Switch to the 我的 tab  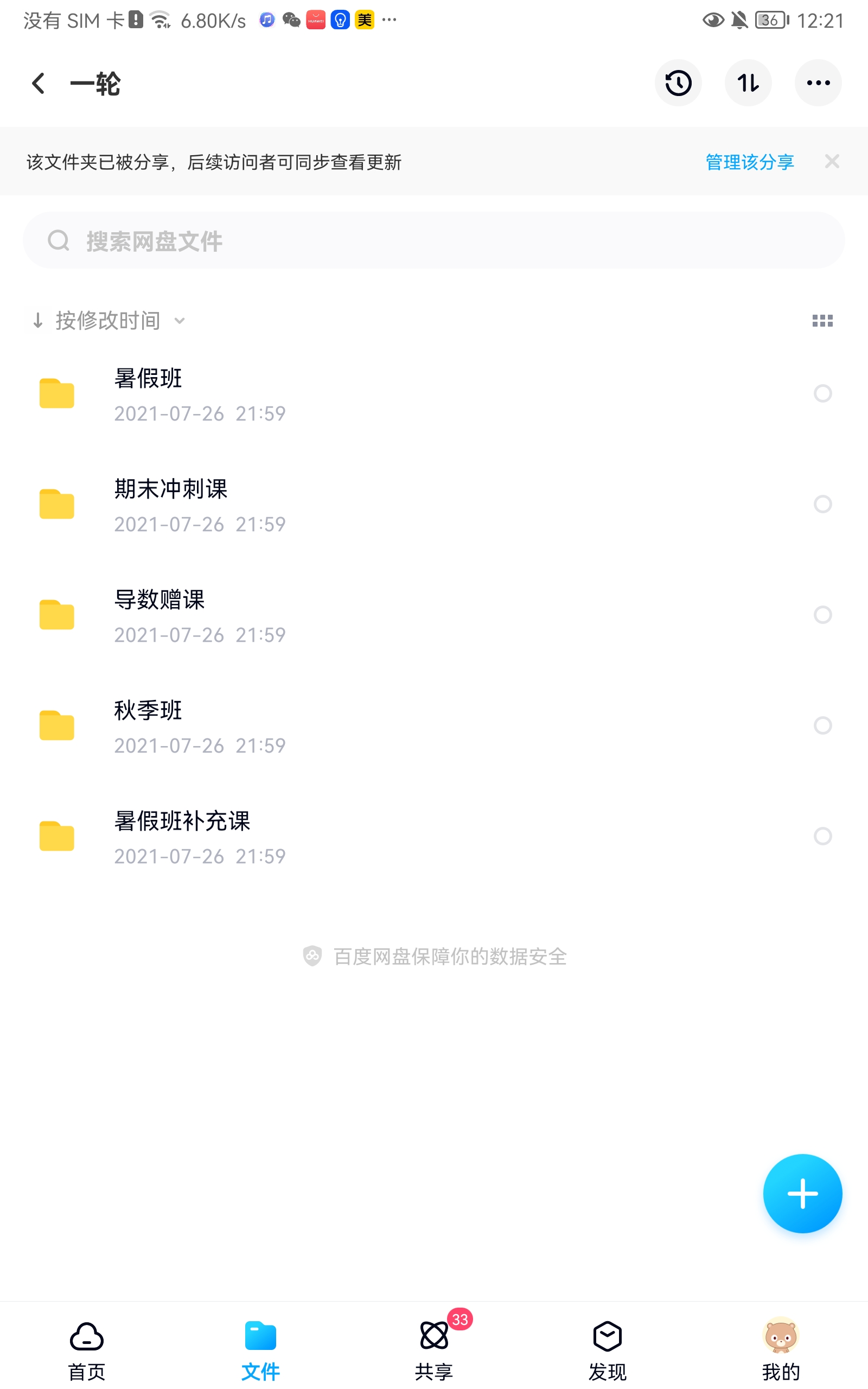(x=781, y=1350)
